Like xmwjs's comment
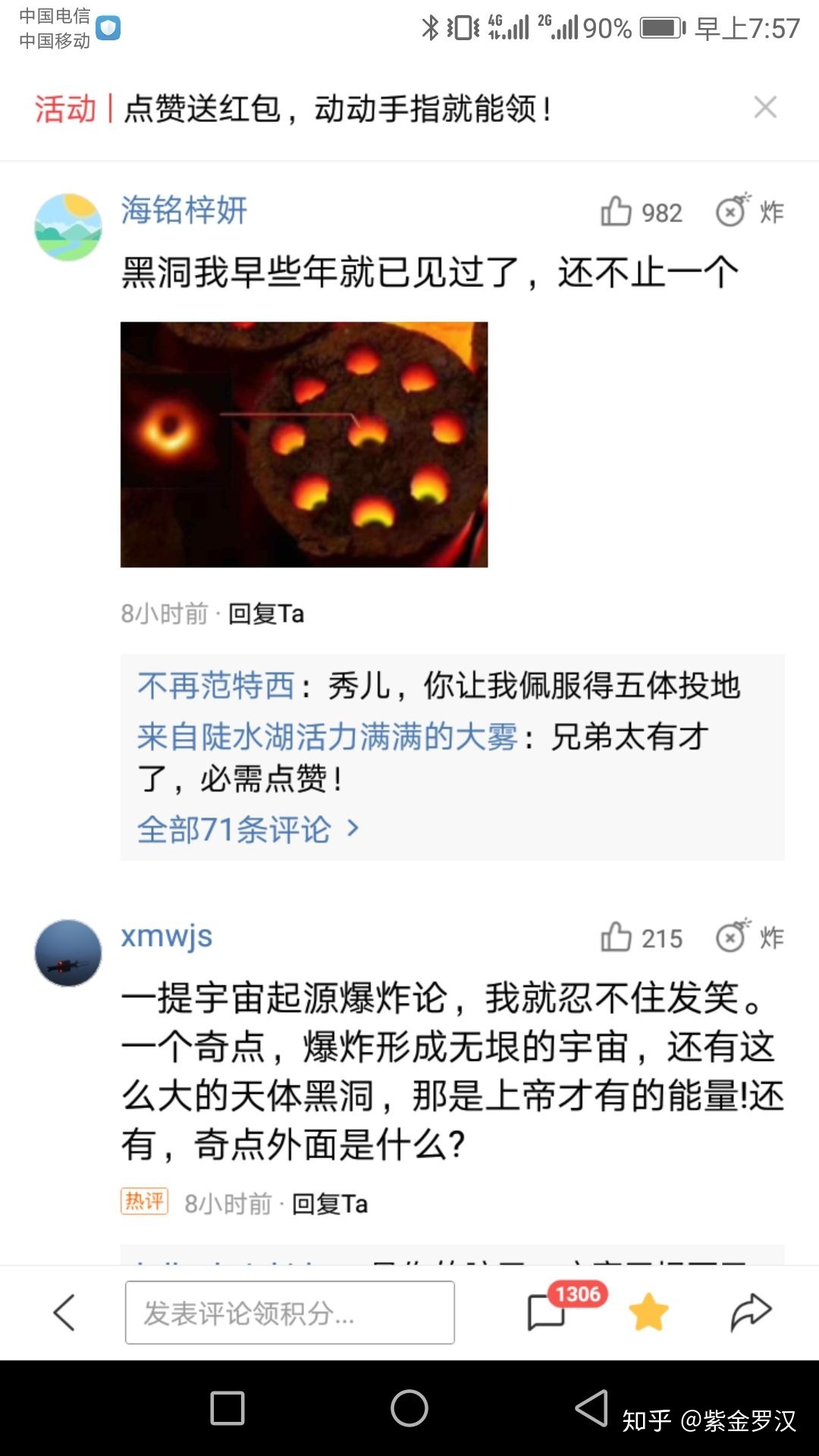The width and height of the screenshot is (819, 1456). tap(617, 937)
